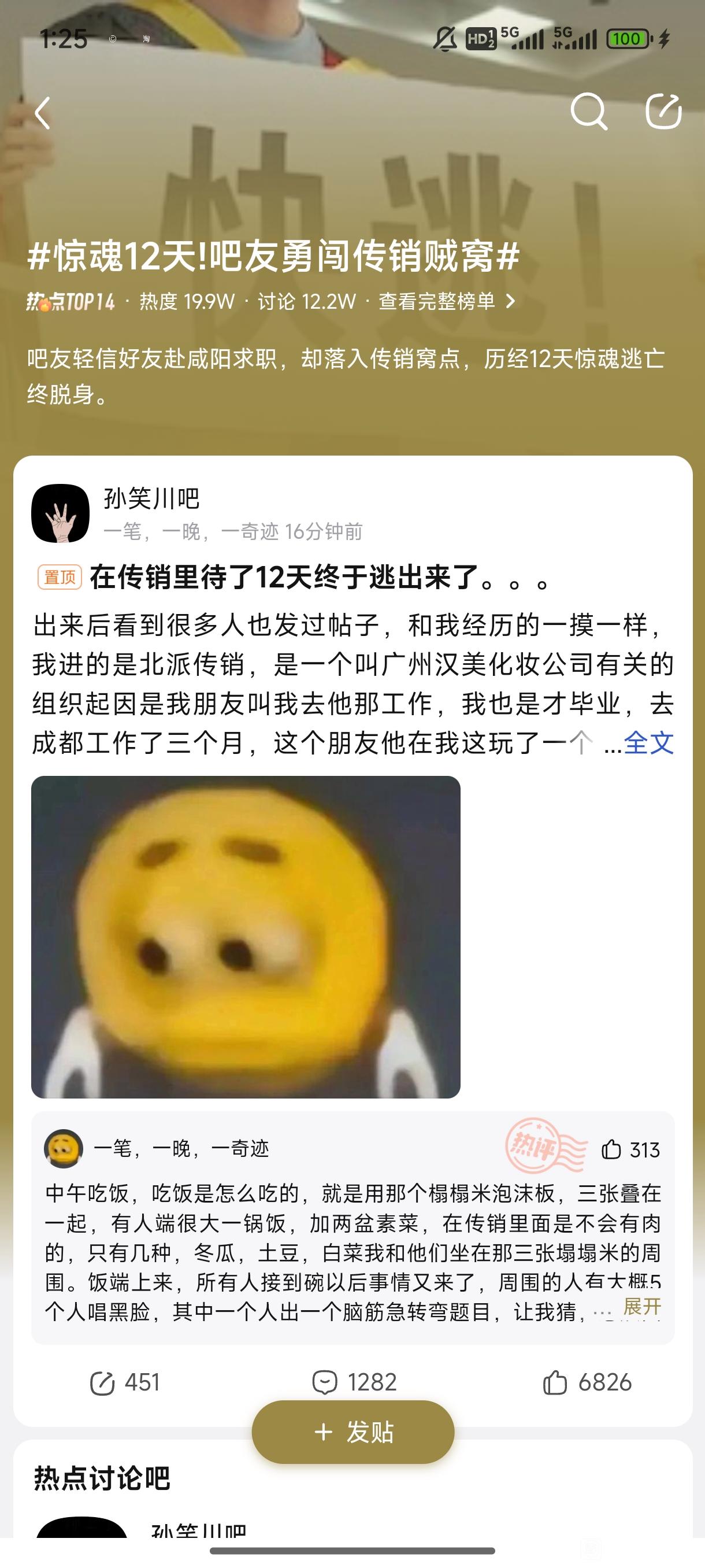Open commenter 一笔，一晚，一奇迹 avatar in hot comment

pos(63,1149)
